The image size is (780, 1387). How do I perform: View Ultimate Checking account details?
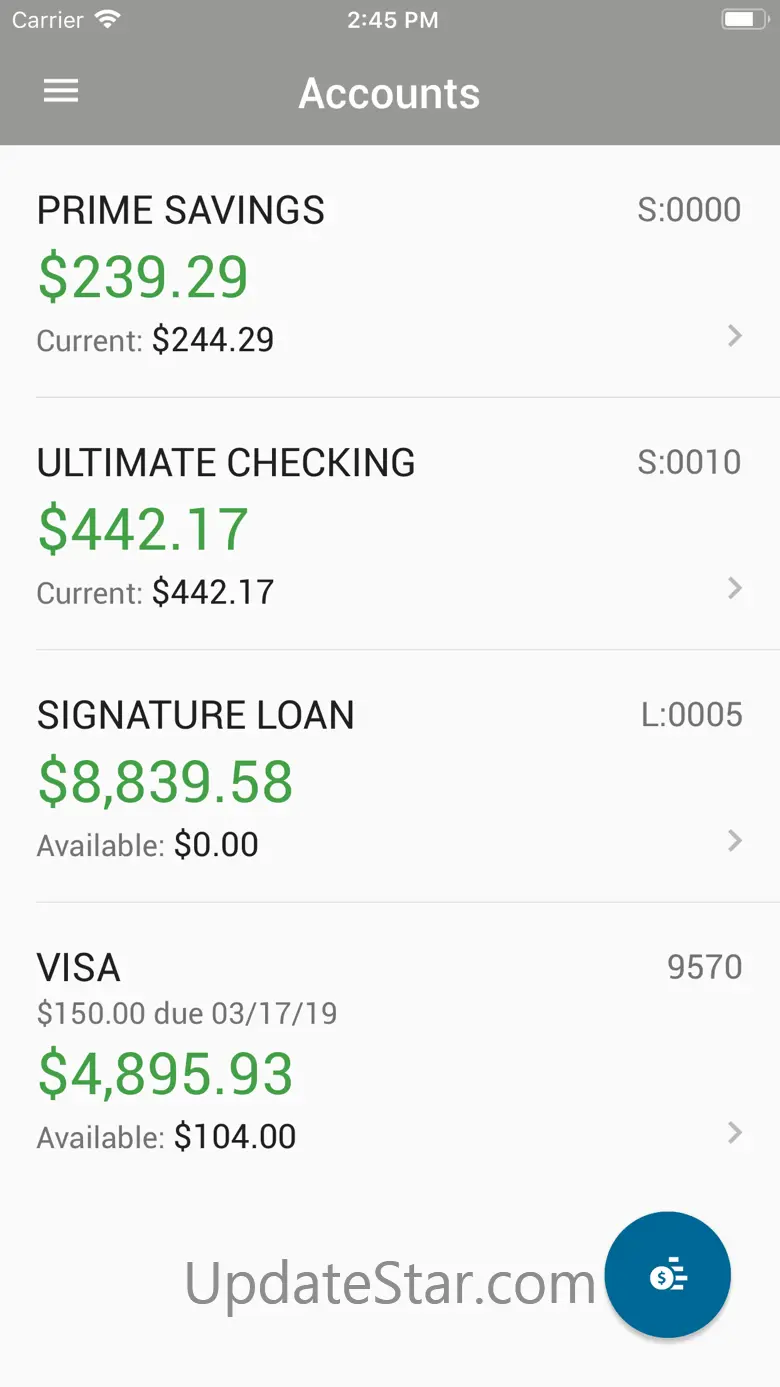389,525
